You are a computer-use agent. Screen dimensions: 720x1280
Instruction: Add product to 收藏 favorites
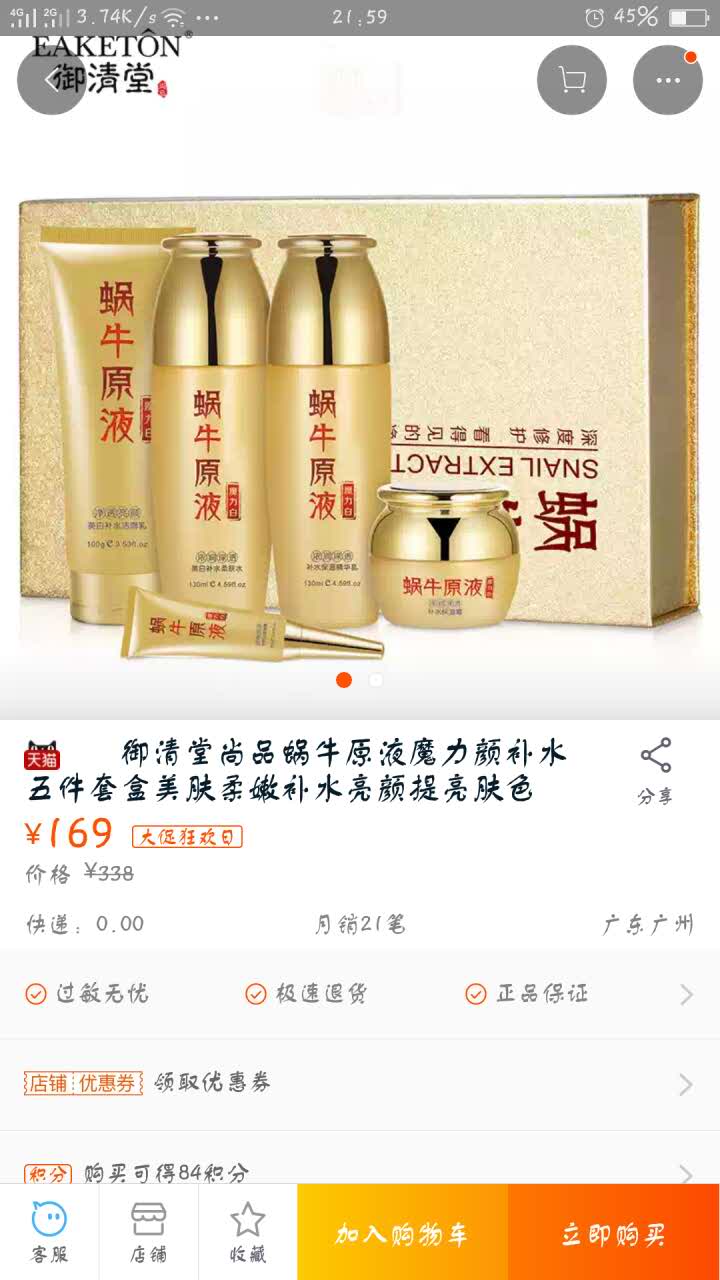pyautogui.click(x=247, y=1232)
